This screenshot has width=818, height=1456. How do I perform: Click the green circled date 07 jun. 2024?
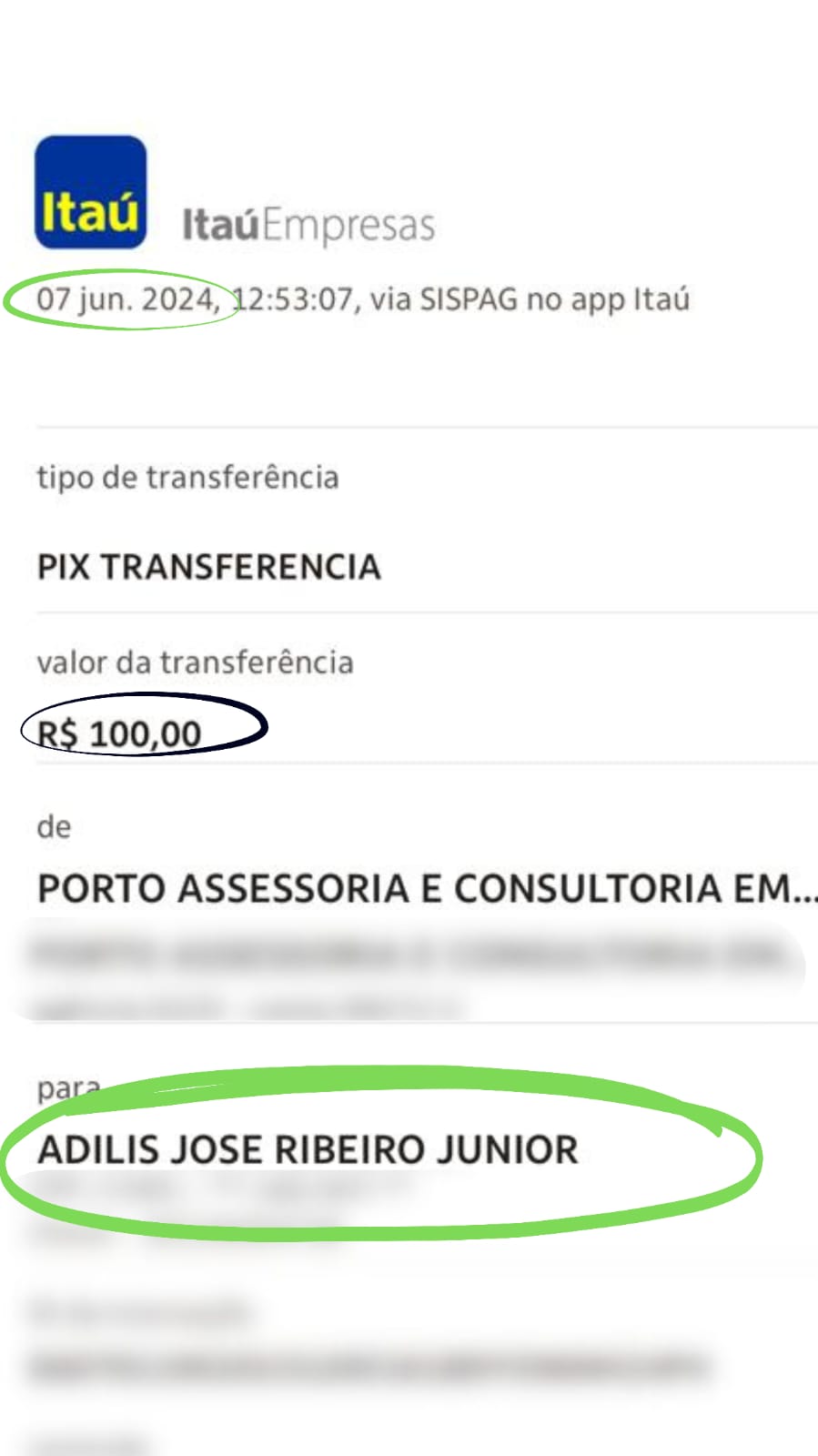[x=123, y=298]
